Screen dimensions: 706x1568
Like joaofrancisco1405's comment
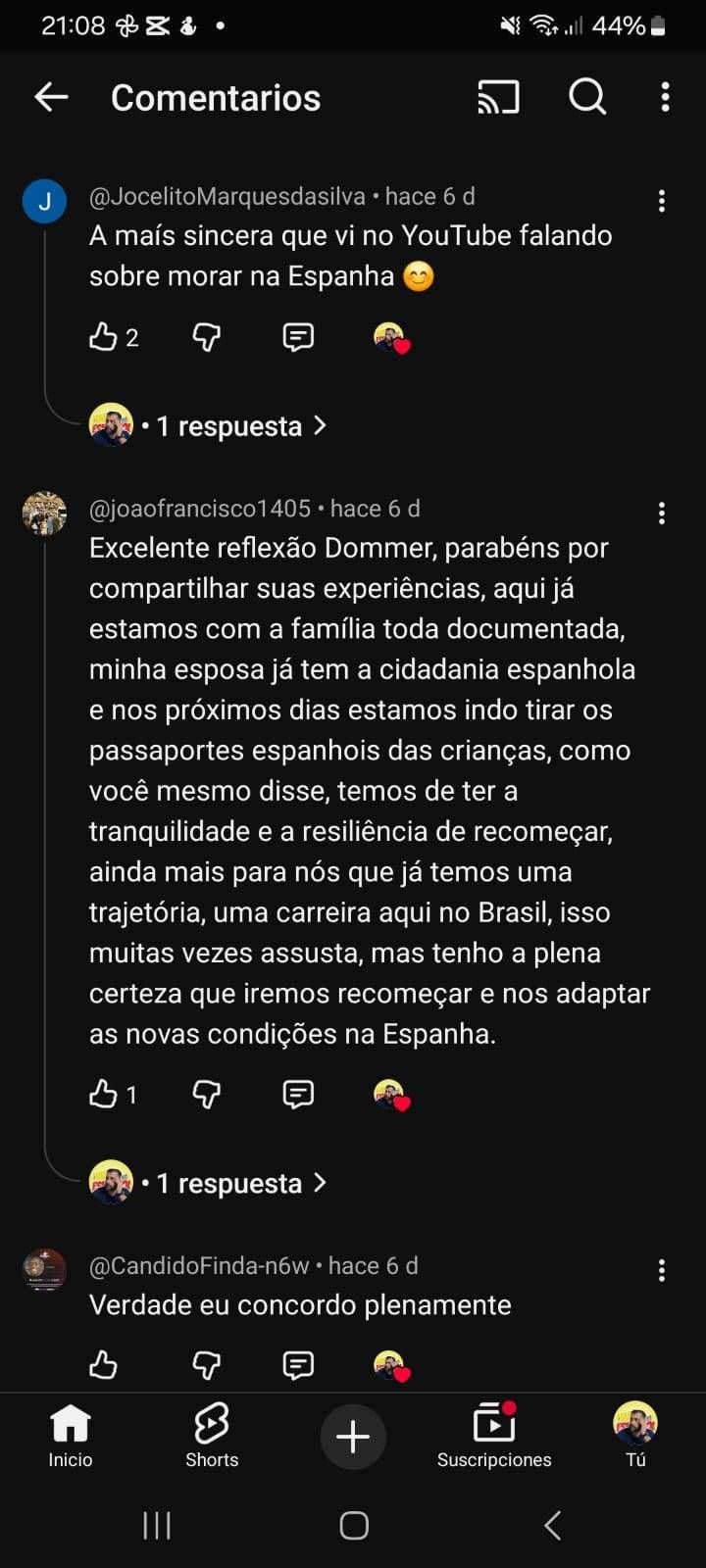103,1094
